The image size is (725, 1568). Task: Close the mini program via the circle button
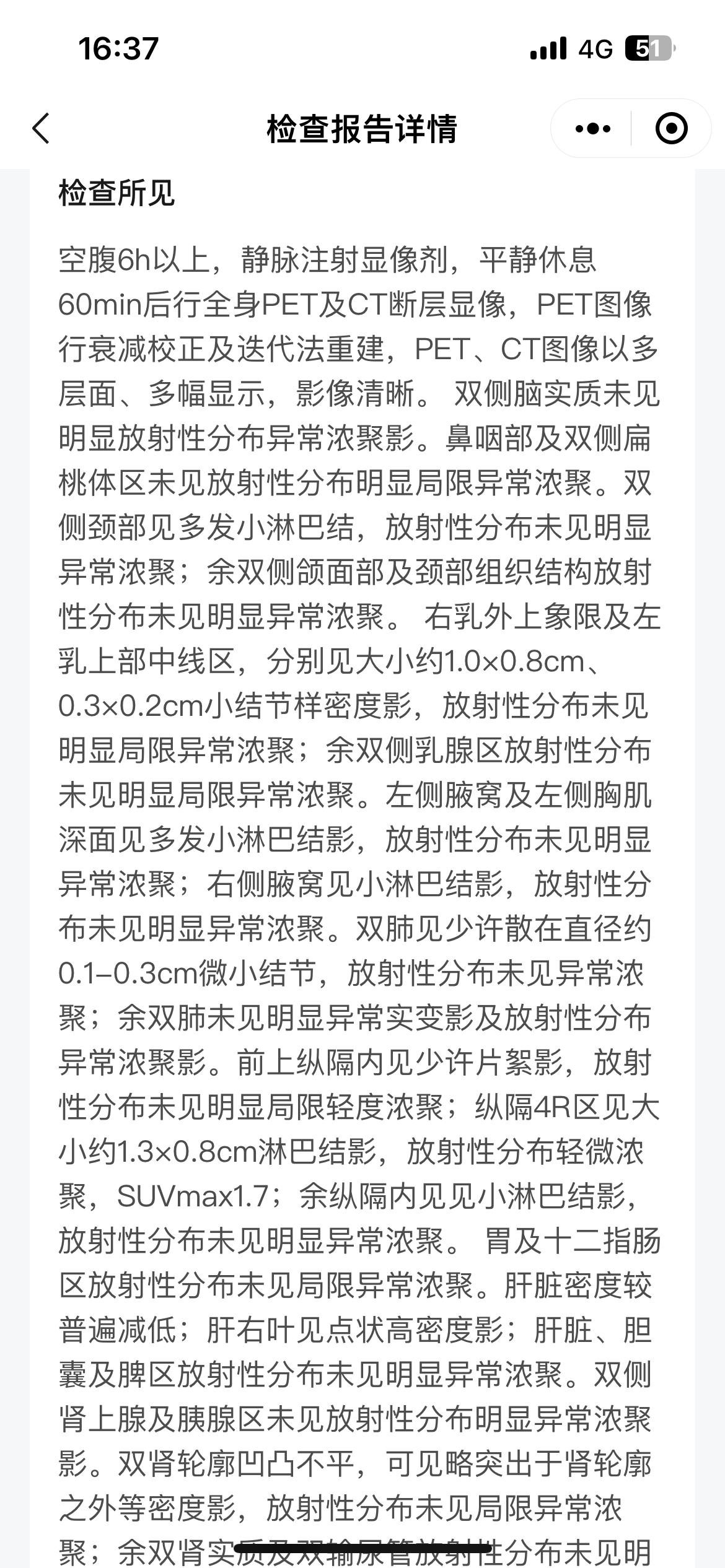[x=671, y=129]
